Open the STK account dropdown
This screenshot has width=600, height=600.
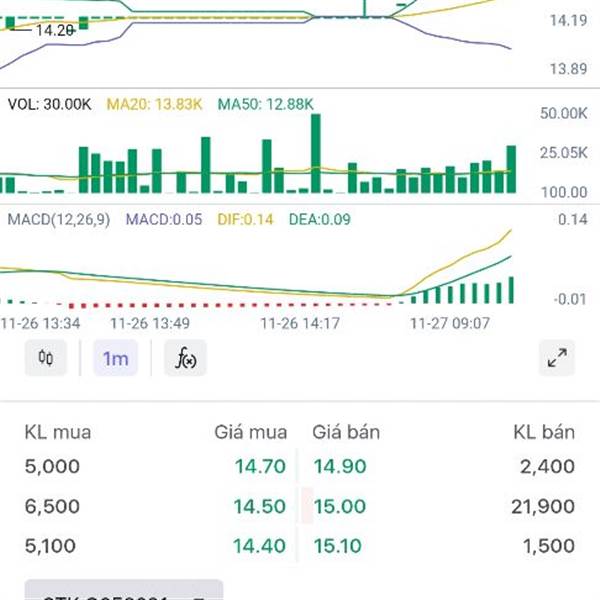pos(123,591)
